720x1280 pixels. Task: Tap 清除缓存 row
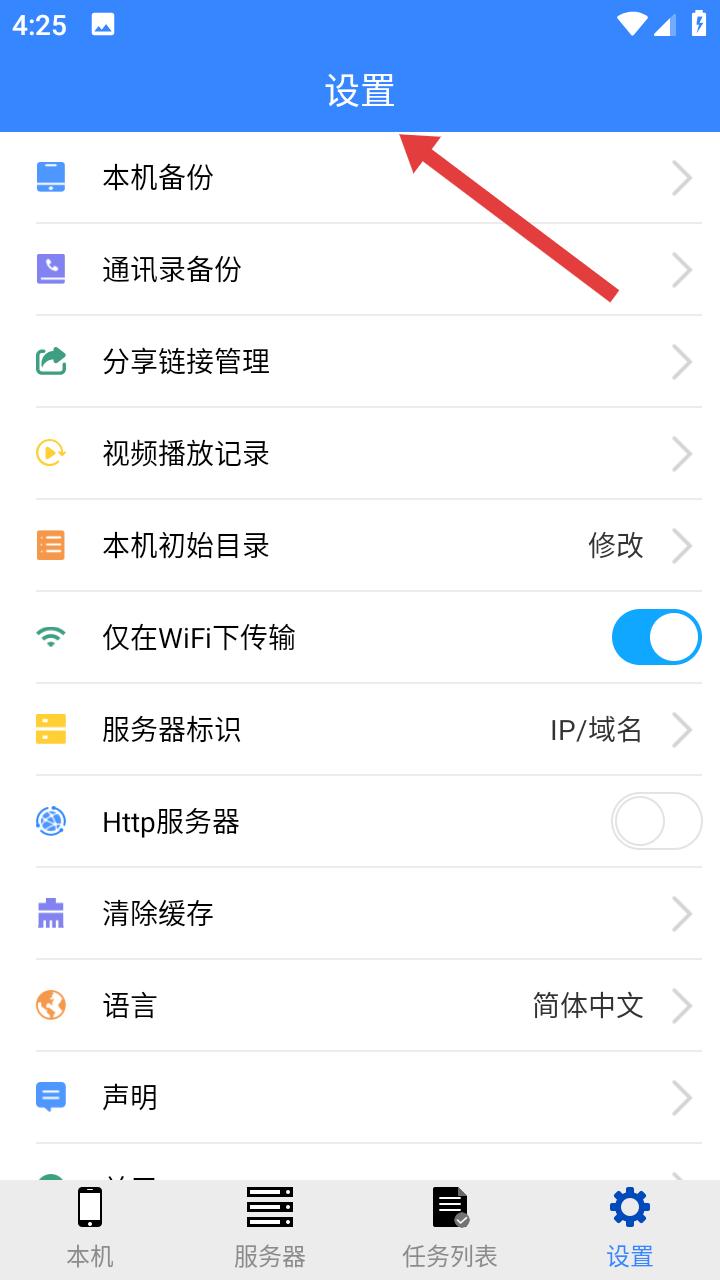pyautogui.click(x=360, y=913)
